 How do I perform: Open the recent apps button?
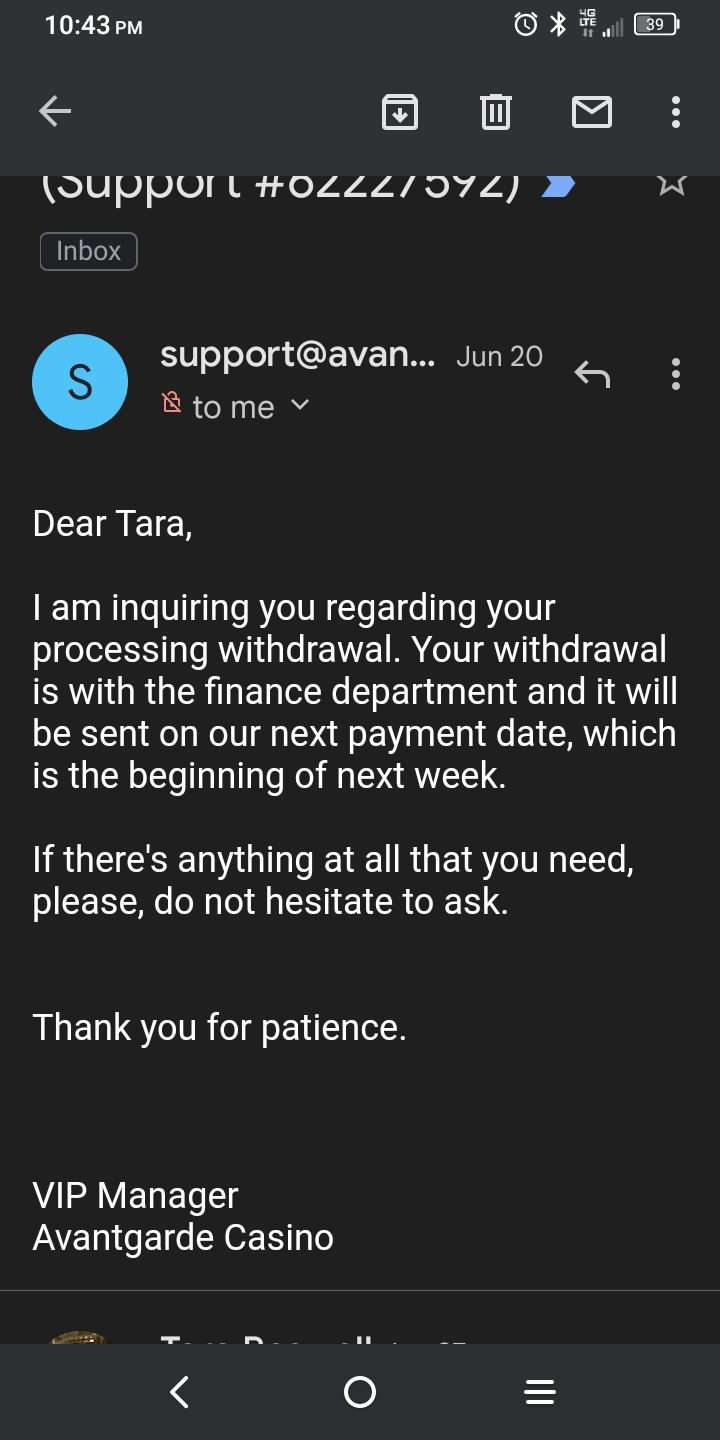539,1391
